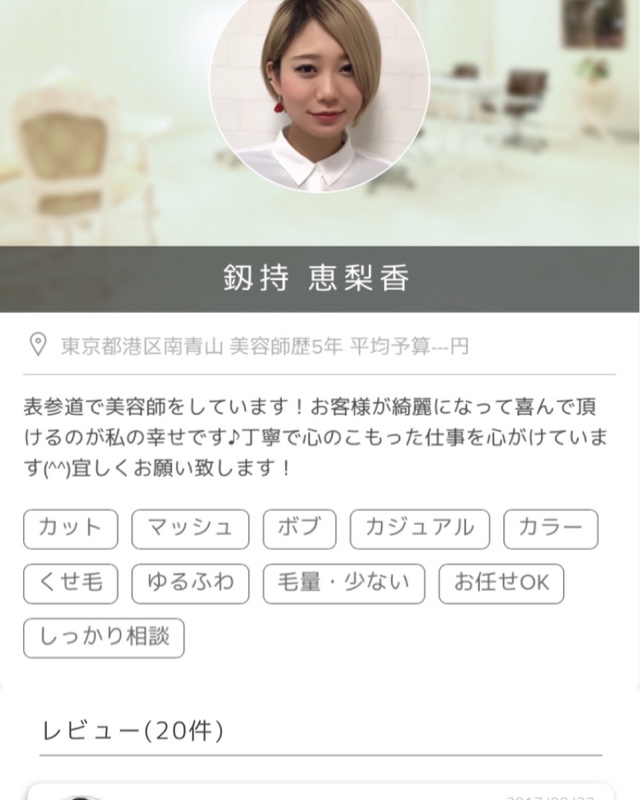
Task: Tap the お任せOK chip
Action: point(501,584)
